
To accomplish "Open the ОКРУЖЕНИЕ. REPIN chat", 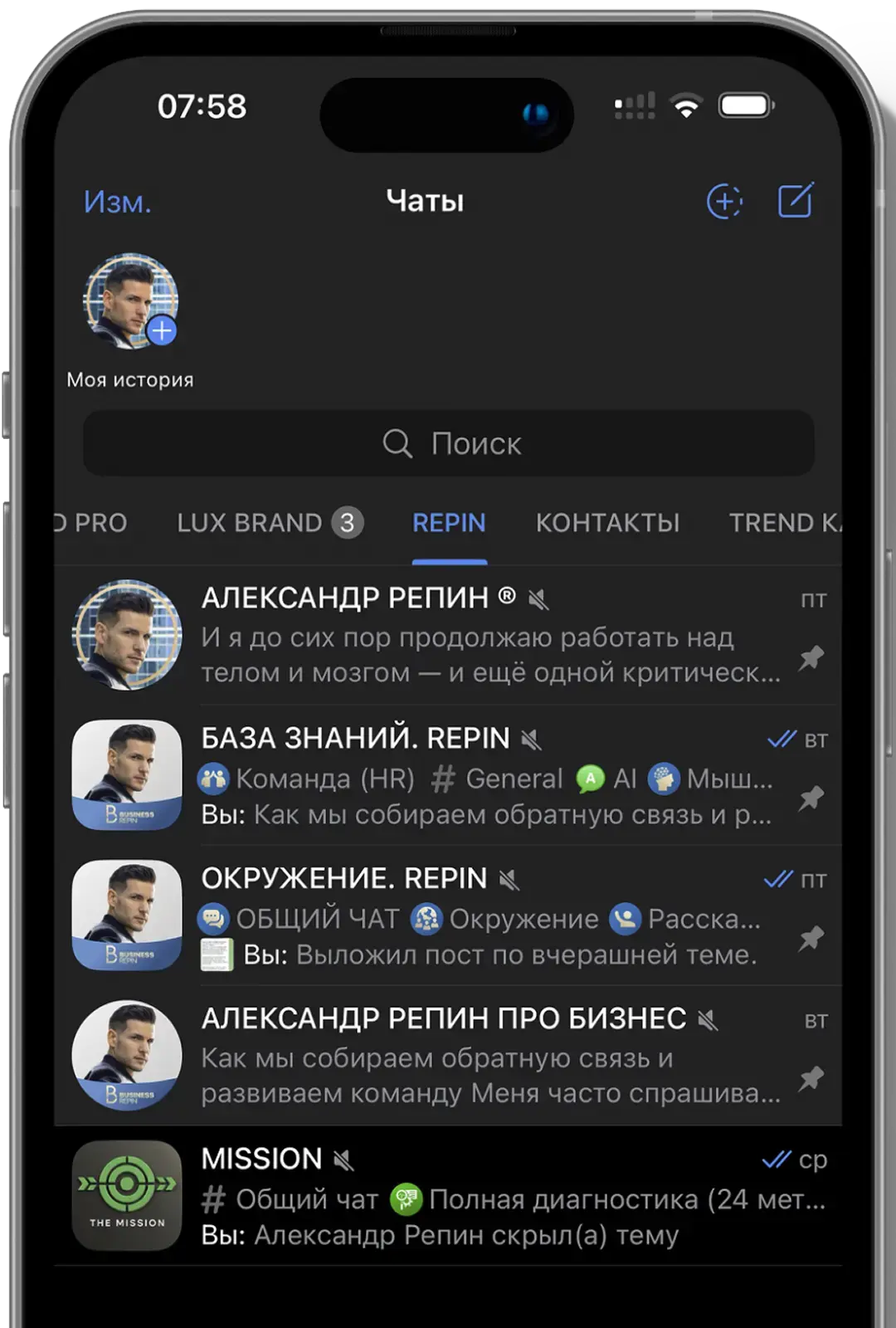I will pos(489,916).
